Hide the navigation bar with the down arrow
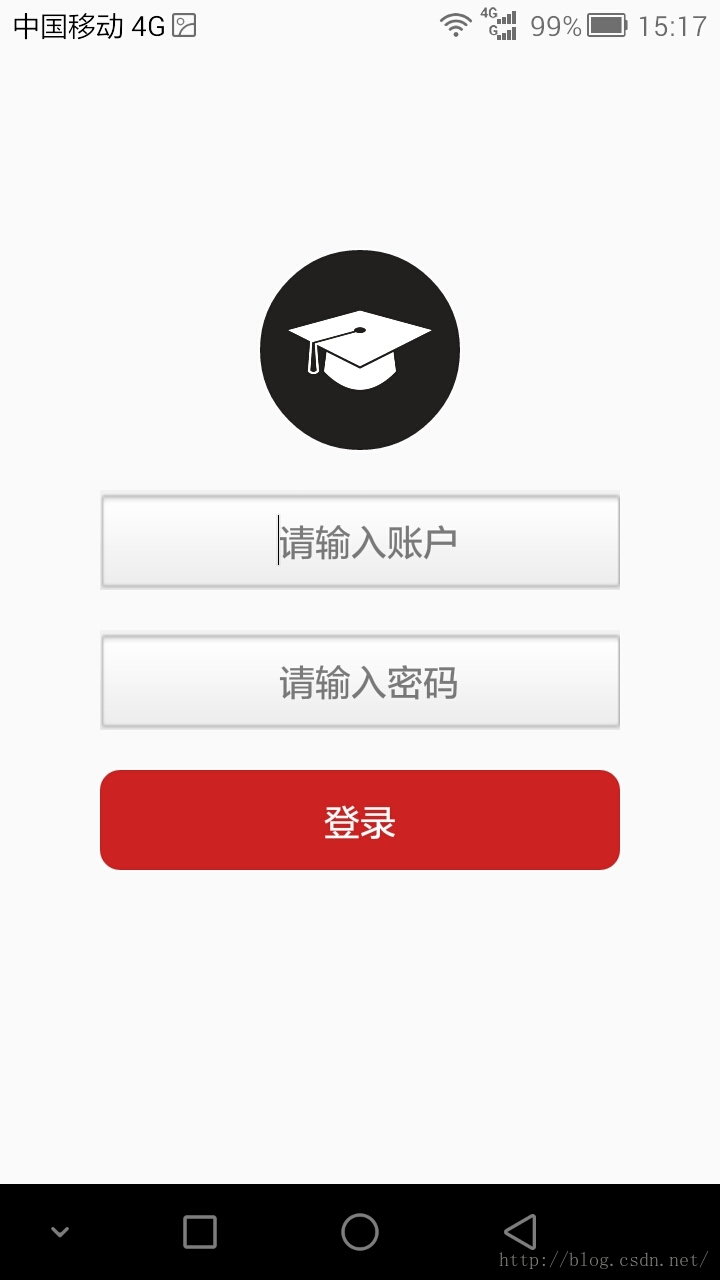Viewport: 720px width, 1280px height. coord(60,1232)
